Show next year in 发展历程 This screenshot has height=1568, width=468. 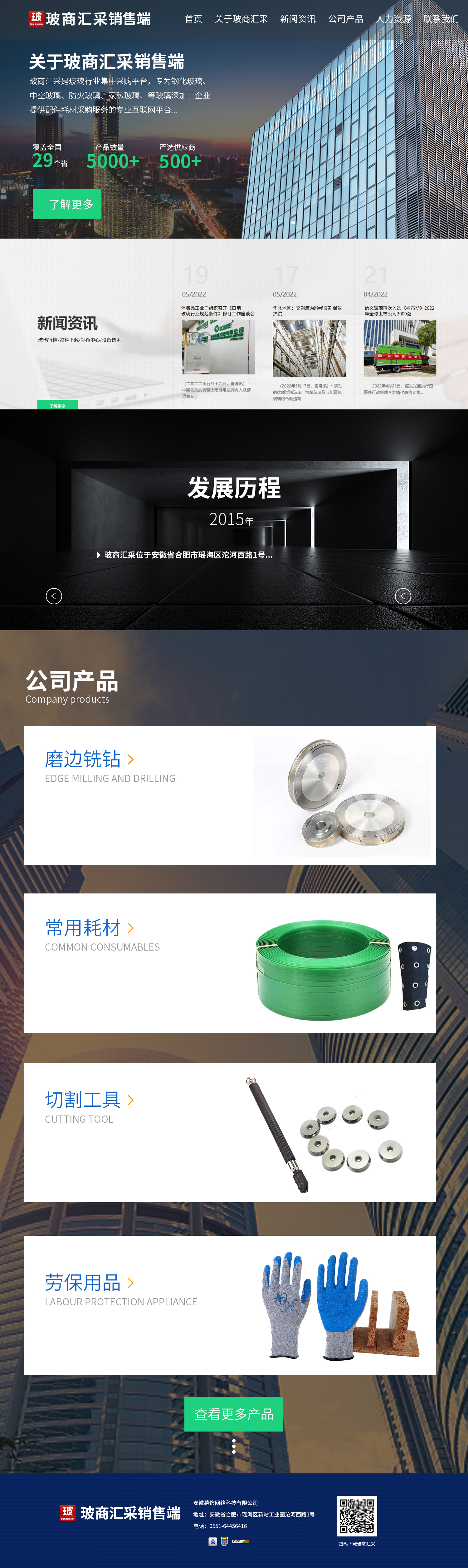[x=402, y=596]
